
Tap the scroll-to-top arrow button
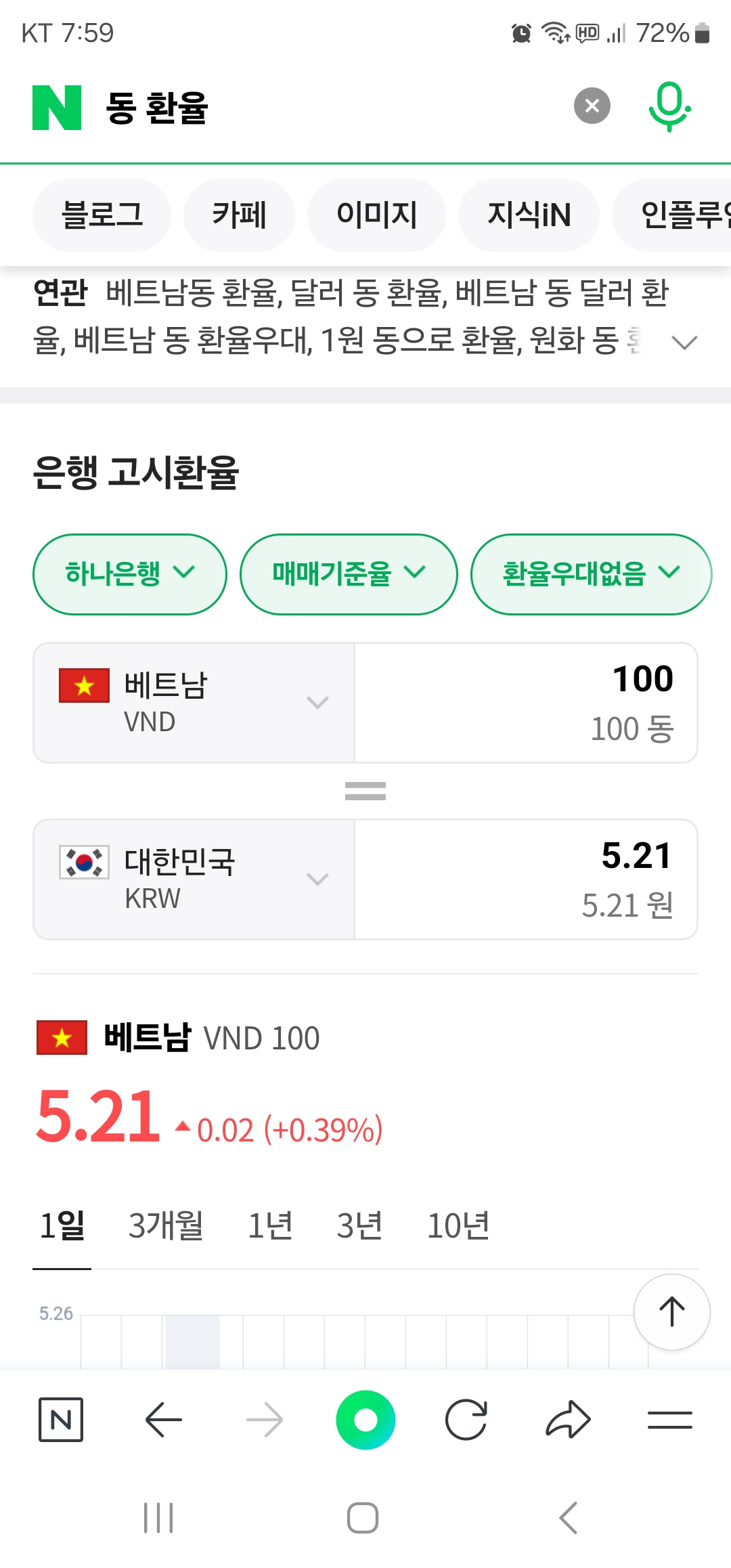pyautogui.click(x=671, y=1312)
